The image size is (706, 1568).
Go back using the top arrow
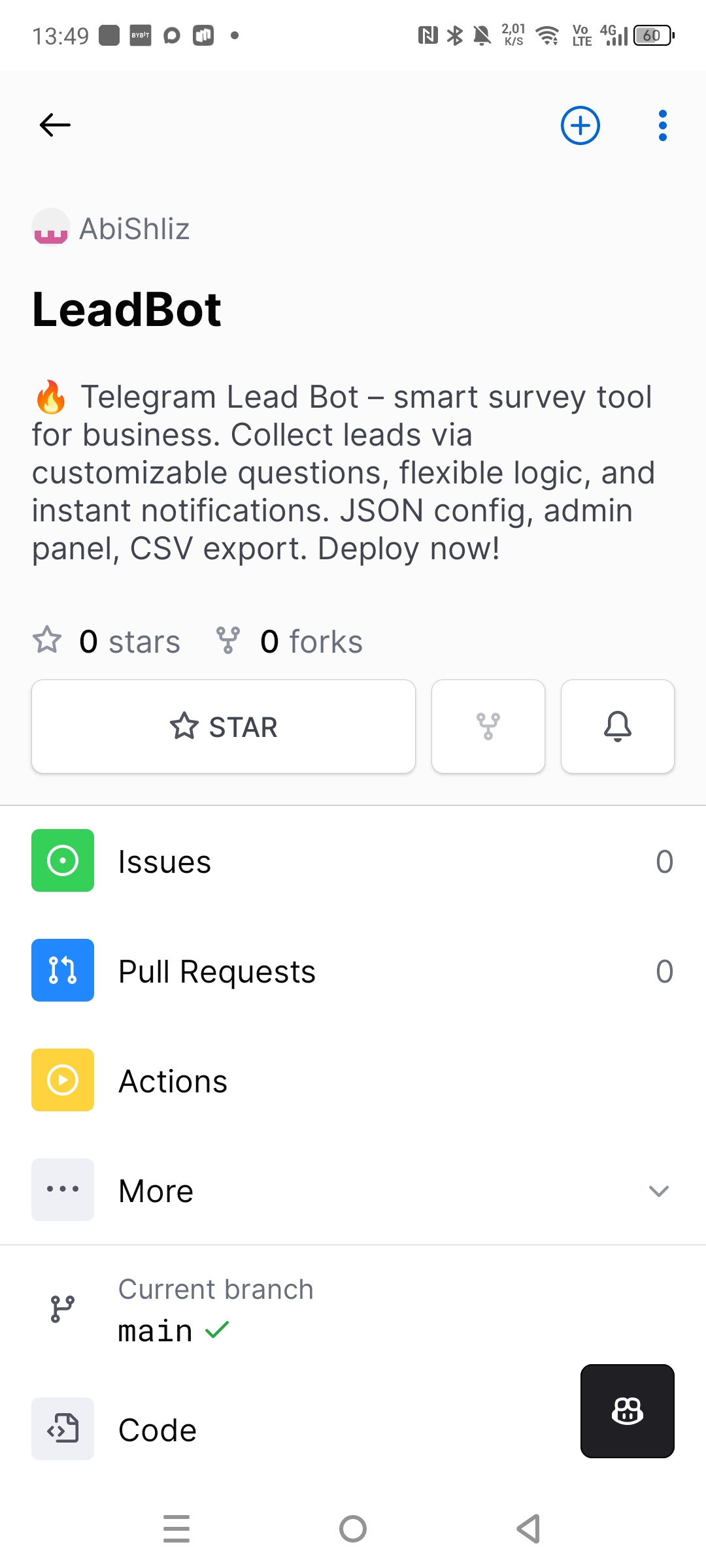click(55, 125)
